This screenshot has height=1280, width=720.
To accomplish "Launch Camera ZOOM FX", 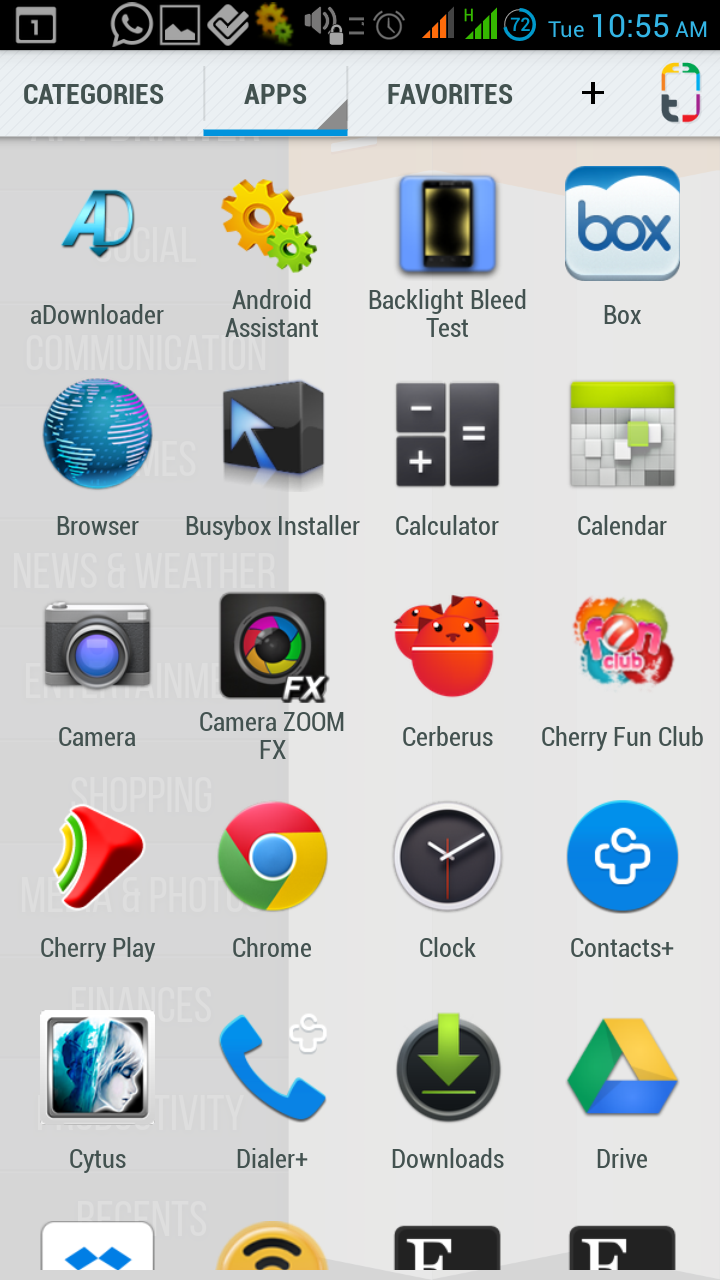I will pyautogui.click(x=272, y=647).
